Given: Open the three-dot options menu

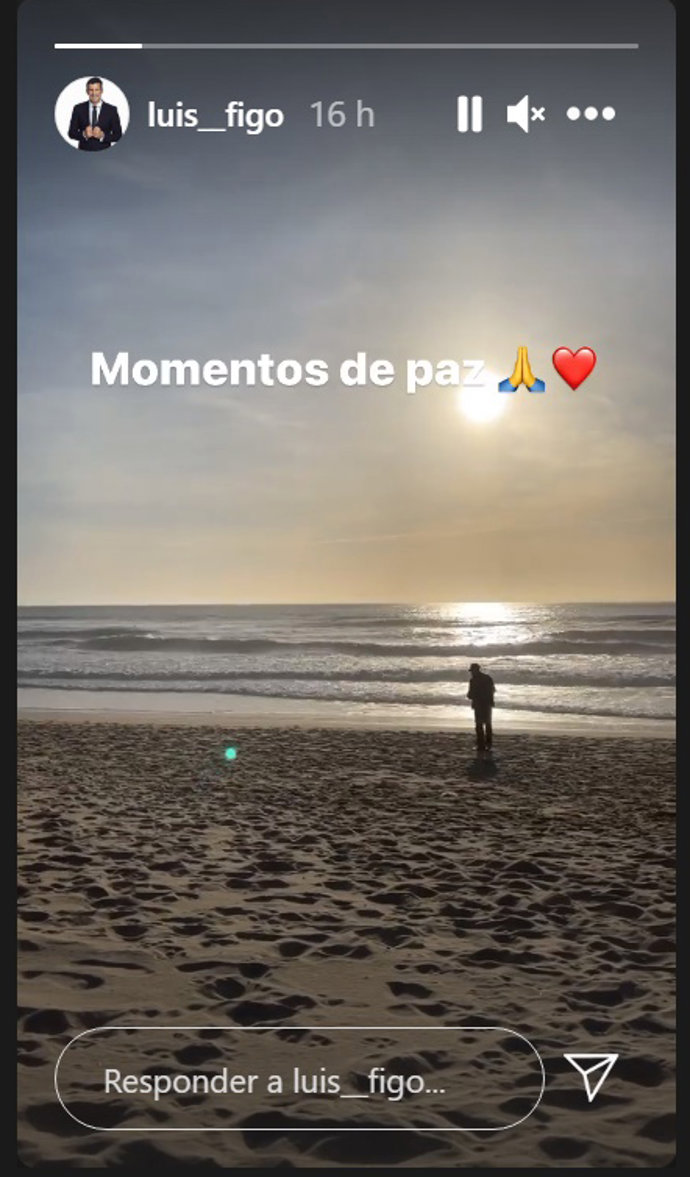Looking at the screenshot, I should pos(591,115).
